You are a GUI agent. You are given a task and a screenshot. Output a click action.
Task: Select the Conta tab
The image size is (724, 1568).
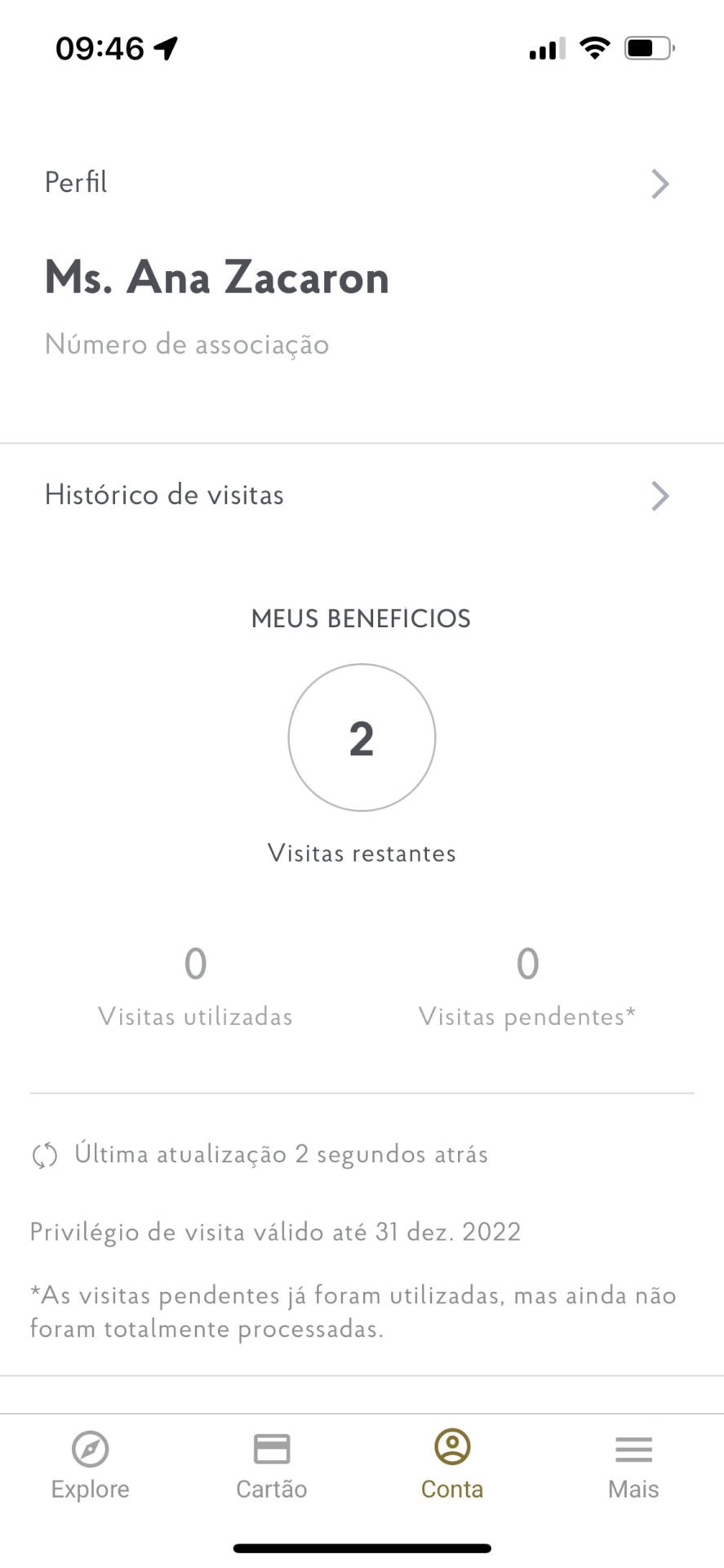[x=452, y=1467]
